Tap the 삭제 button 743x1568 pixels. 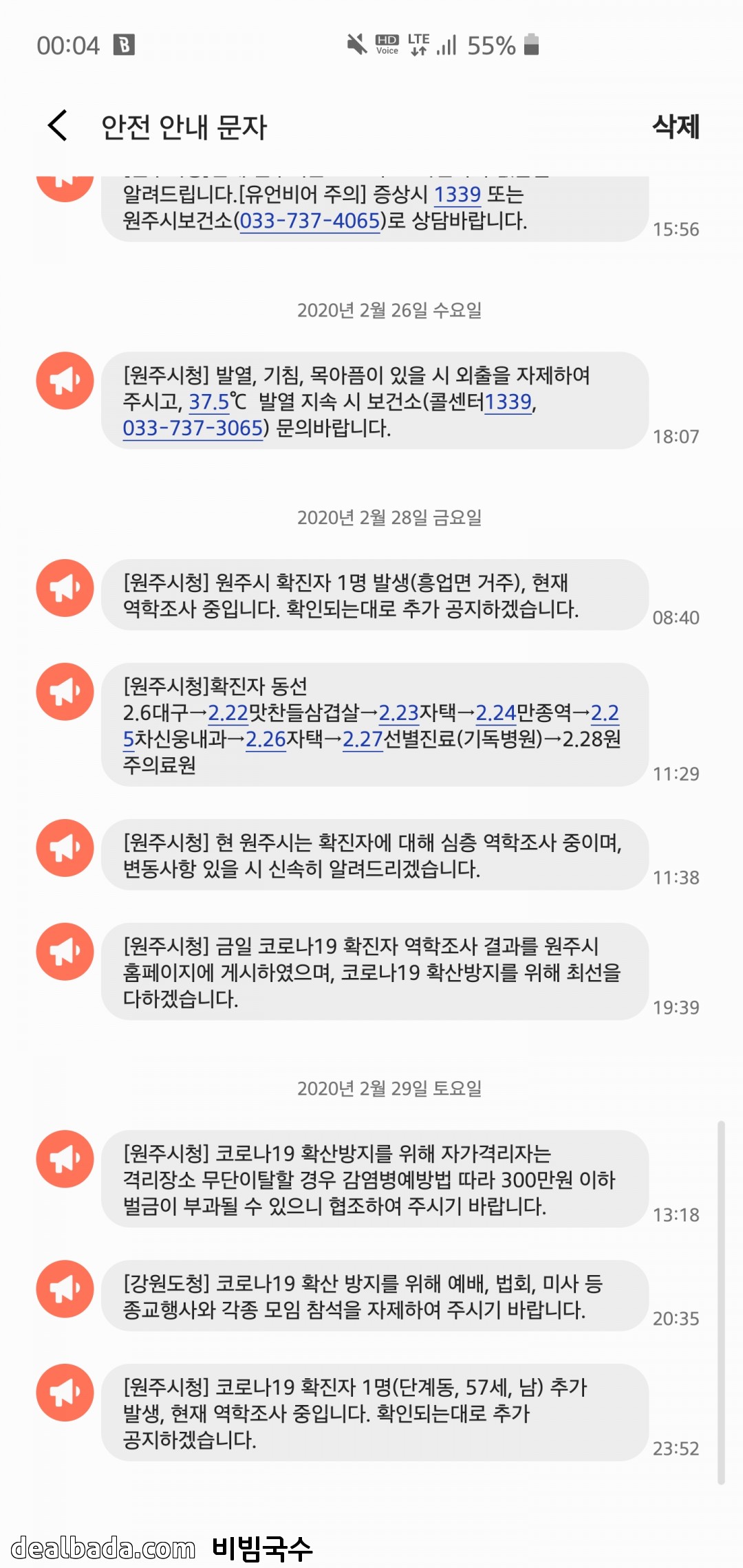(675, 127)
